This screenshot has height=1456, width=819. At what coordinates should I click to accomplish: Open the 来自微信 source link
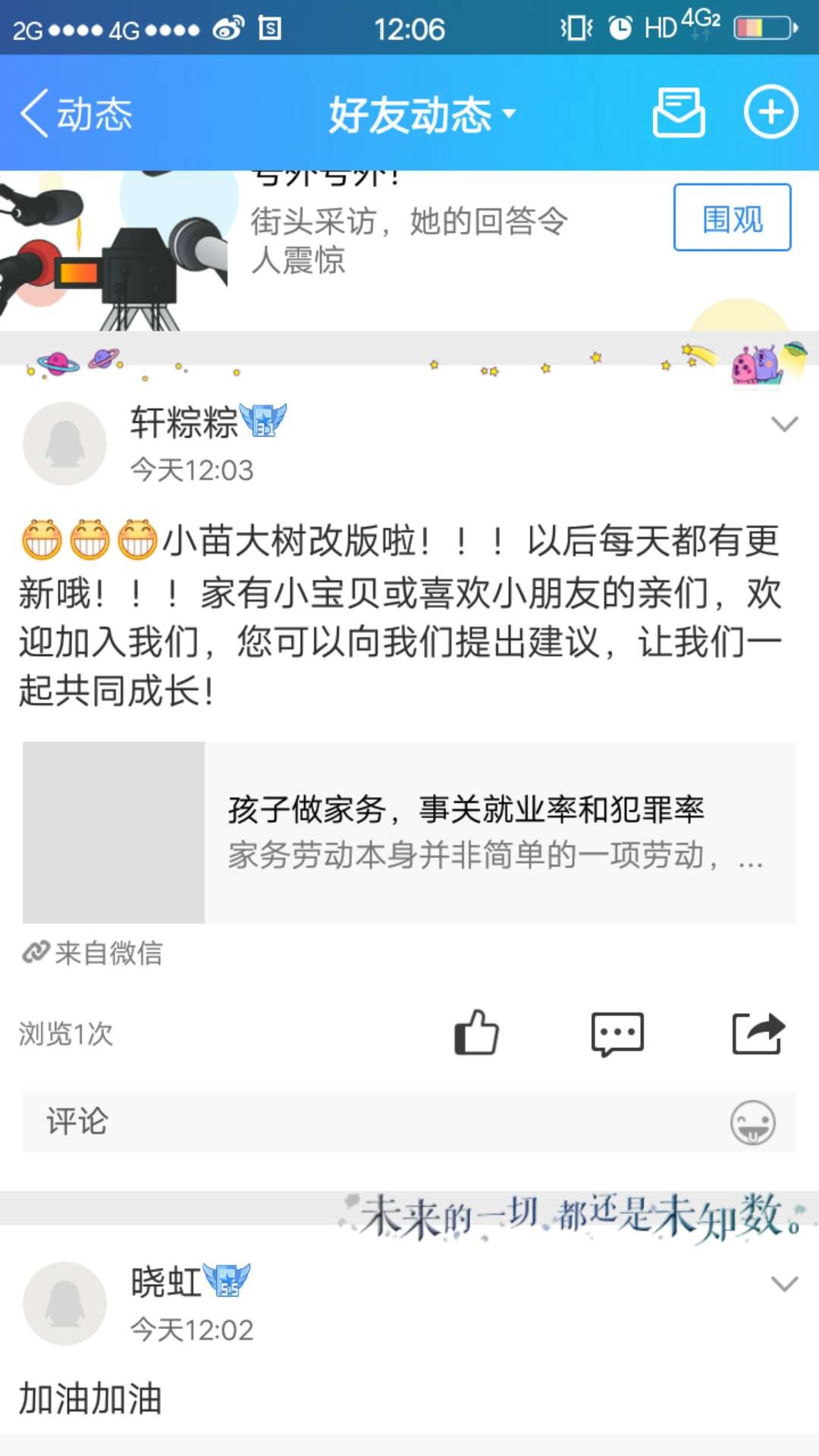(x=93, y=952)
